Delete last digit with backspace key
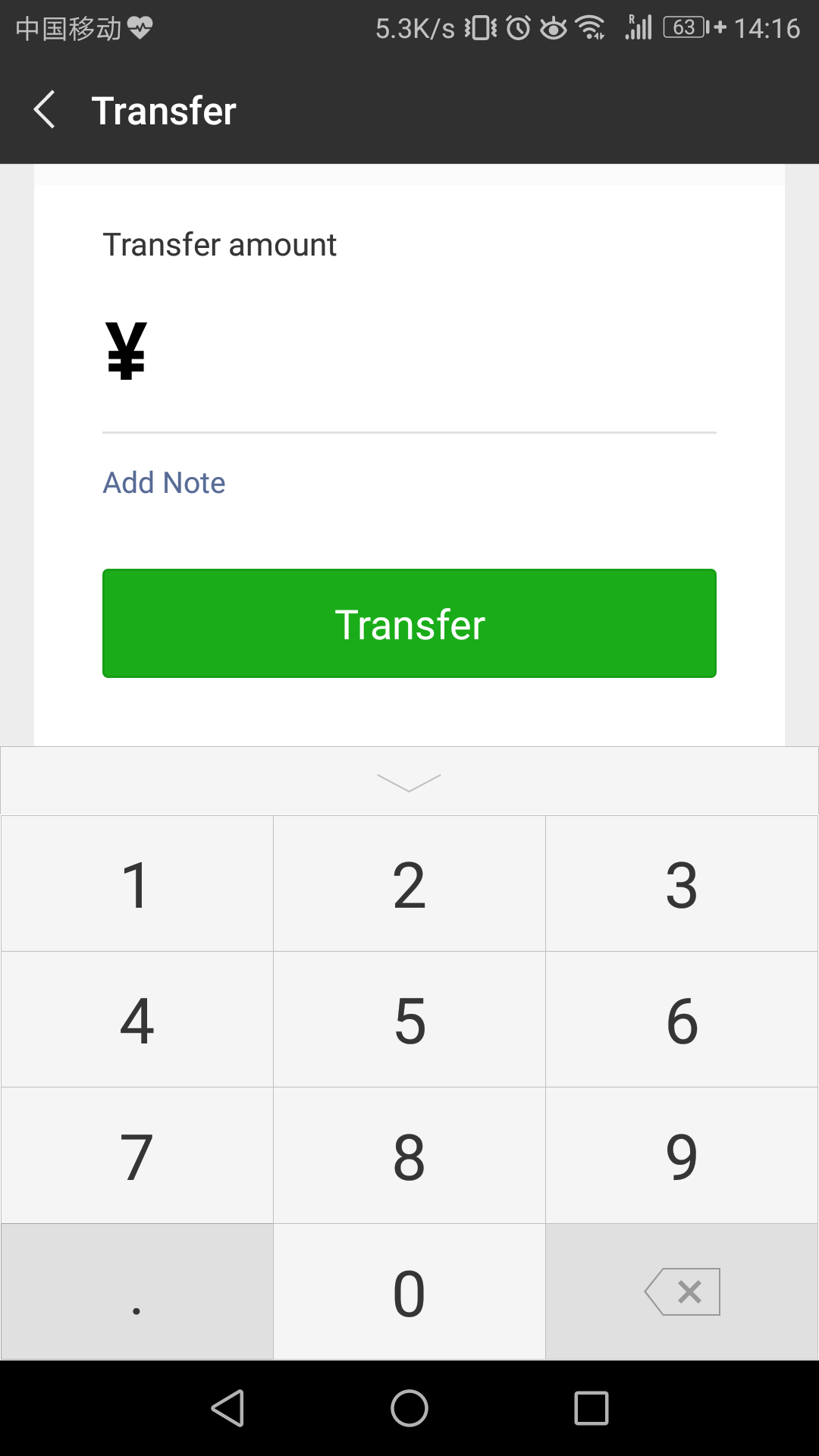Image resolution: width=819 pixels, height=1456 pixels. pyautogui.click(x=682, y=1291)
